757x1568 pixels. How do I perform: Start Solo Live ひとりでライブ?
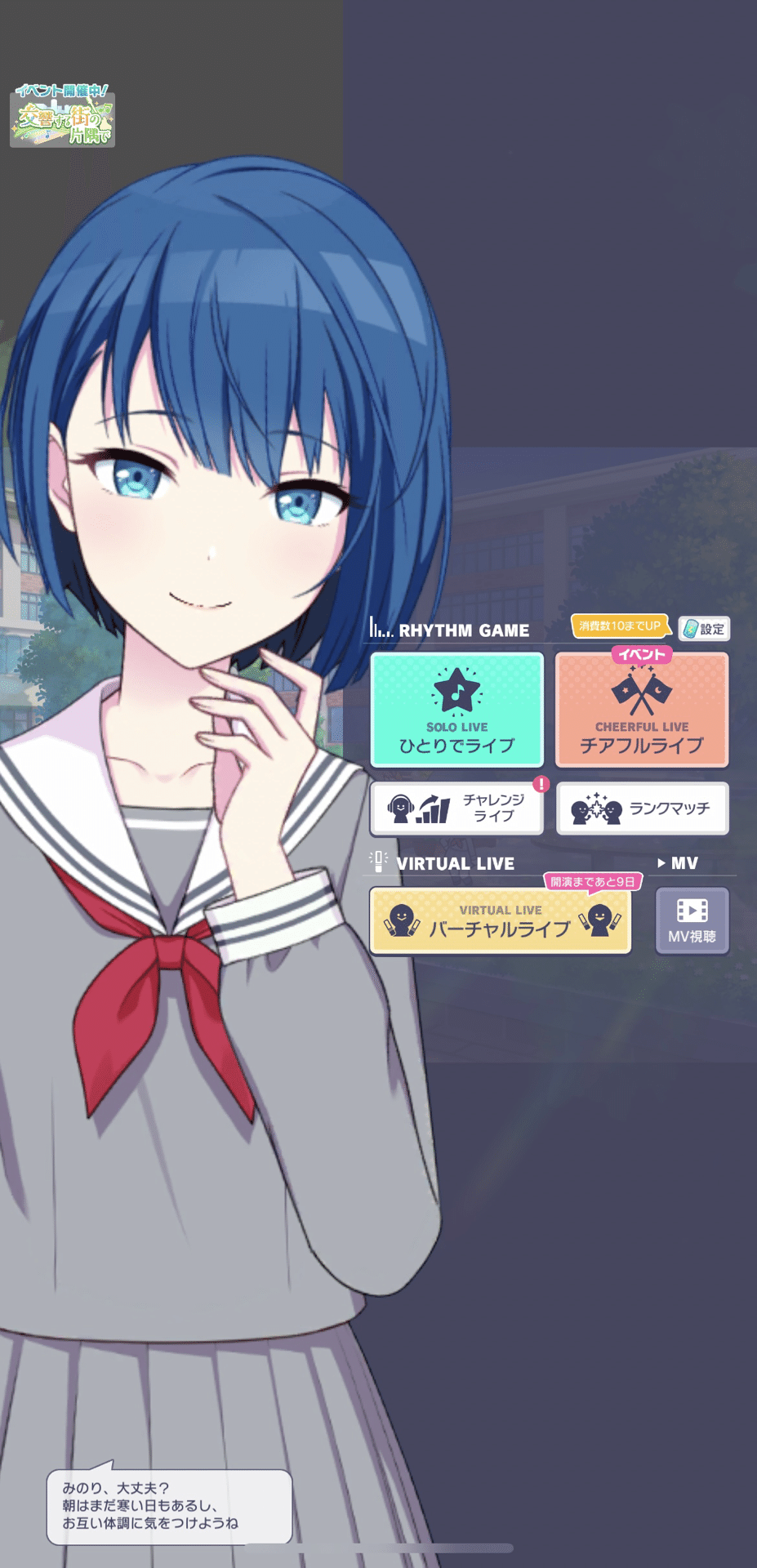[456, 709]
